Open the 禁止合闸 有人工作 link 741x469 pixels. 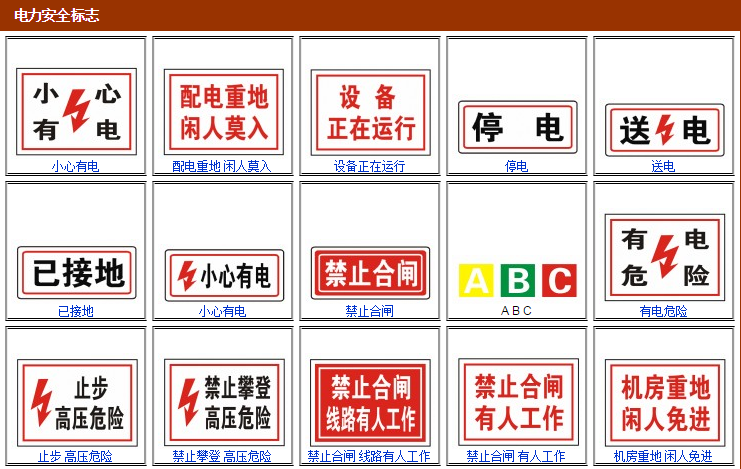pos(516,456)
